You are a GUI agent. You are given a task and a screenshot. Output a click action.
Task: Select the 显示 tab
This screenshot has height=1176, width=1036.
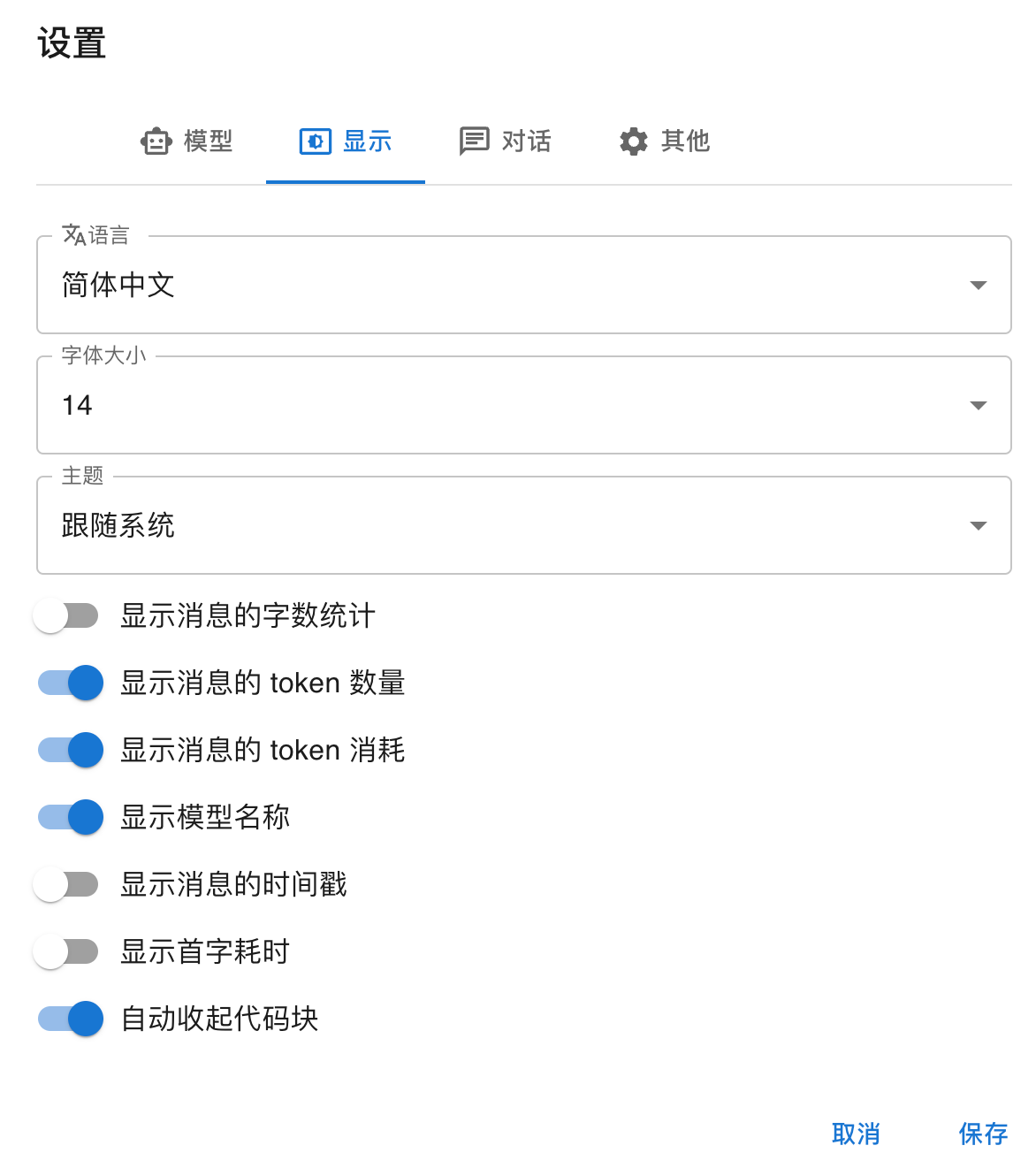(346, 141)
